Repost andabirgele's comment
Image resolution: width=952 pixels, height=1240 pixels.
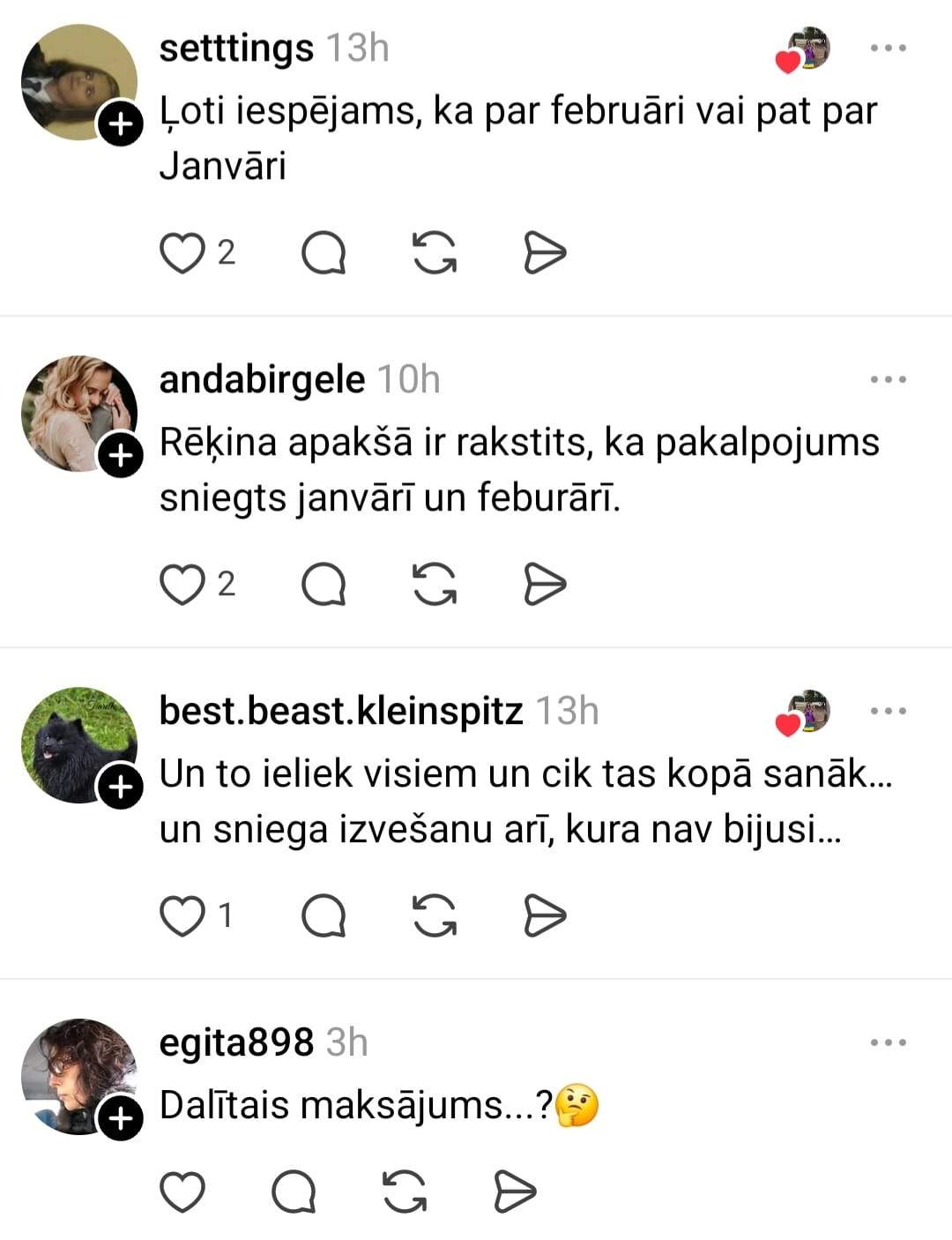pyautogui.click(x=435, y=585)
